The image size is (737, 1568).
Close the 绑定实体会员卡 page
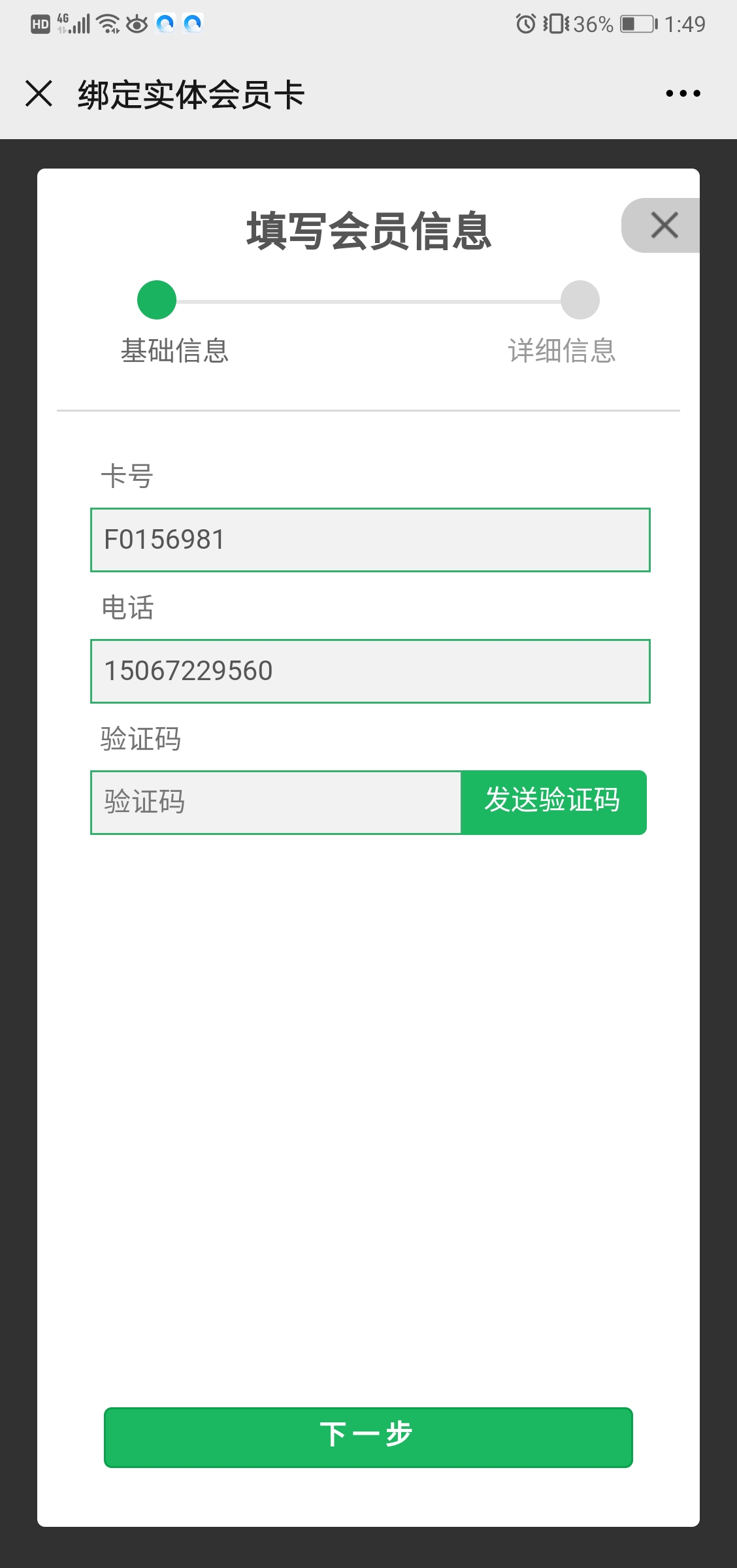[39, 93]
